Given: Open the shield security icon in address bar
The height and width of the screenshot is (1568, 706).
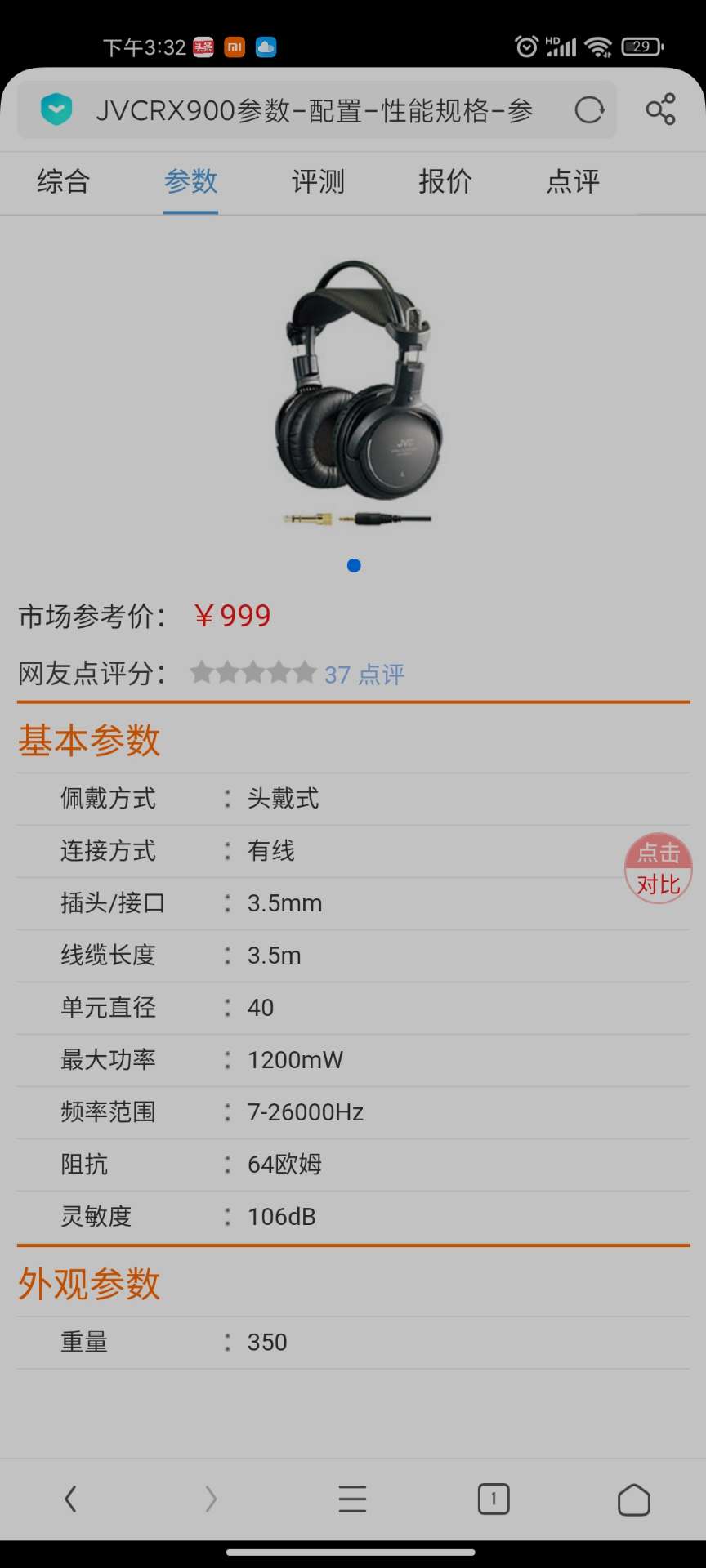Looking at the screenshot, I should [56, 109].
